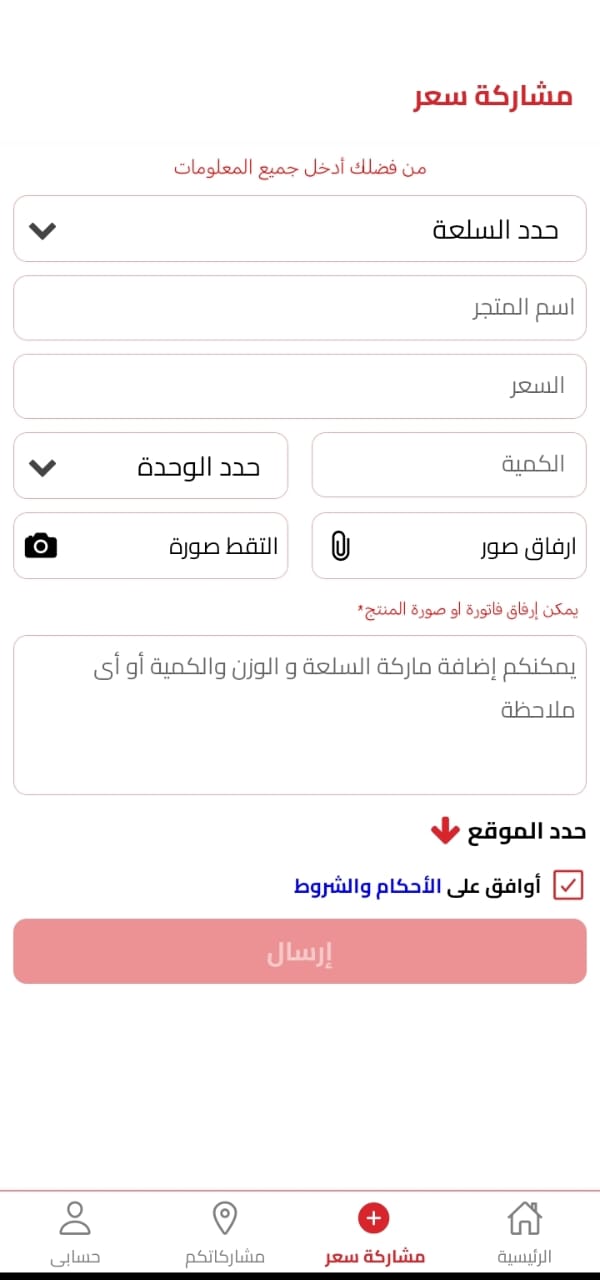Switch to the مشاركاتكم tab

[225, 1232]
